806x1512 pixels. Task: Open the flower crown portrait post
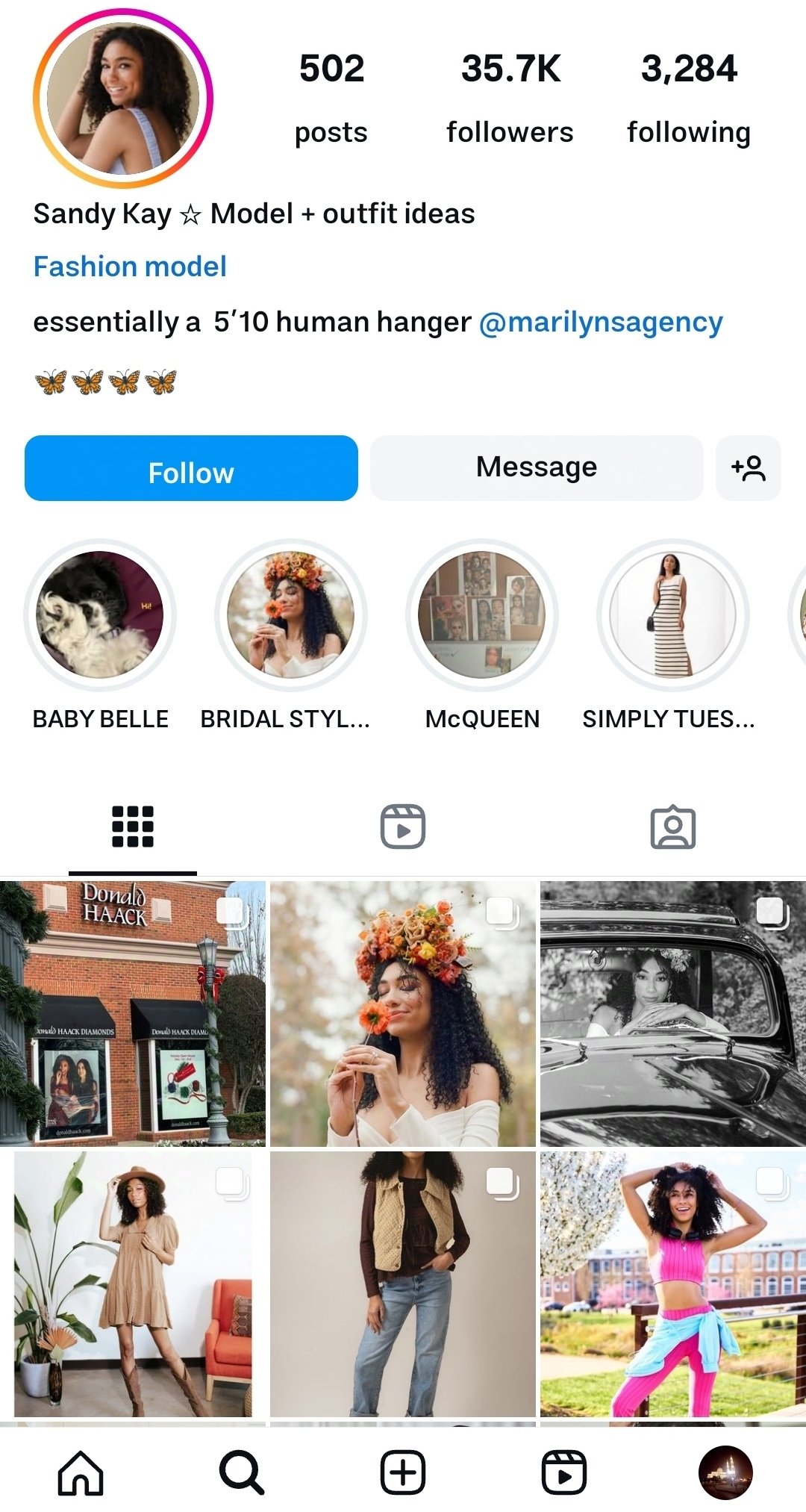click(403, 1014)
